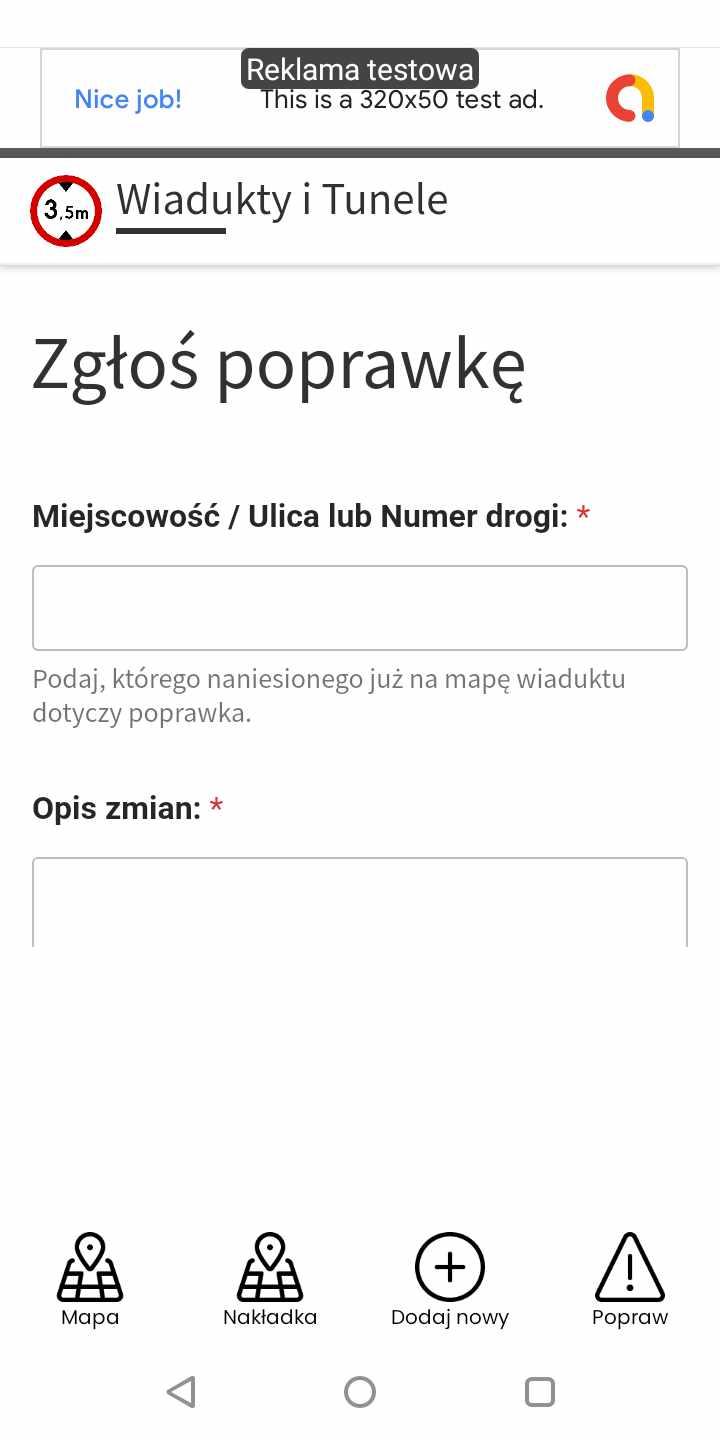Switch to the Mapa tab

tap(90, 1280)
